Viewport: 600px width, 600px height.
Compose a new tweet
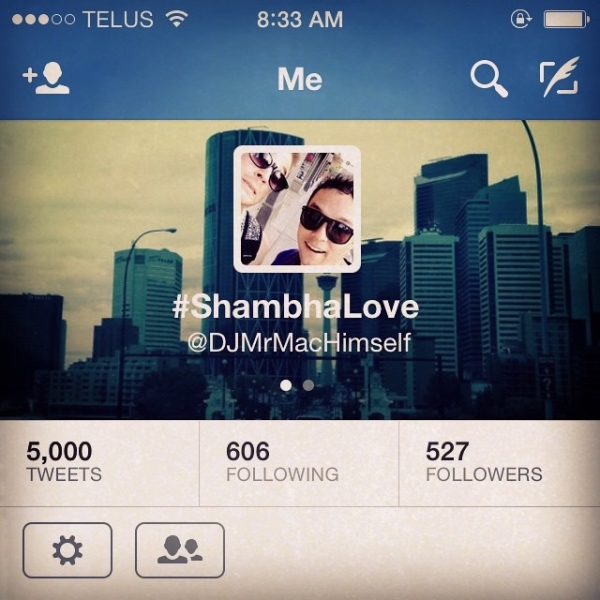[x=559, y=77]
